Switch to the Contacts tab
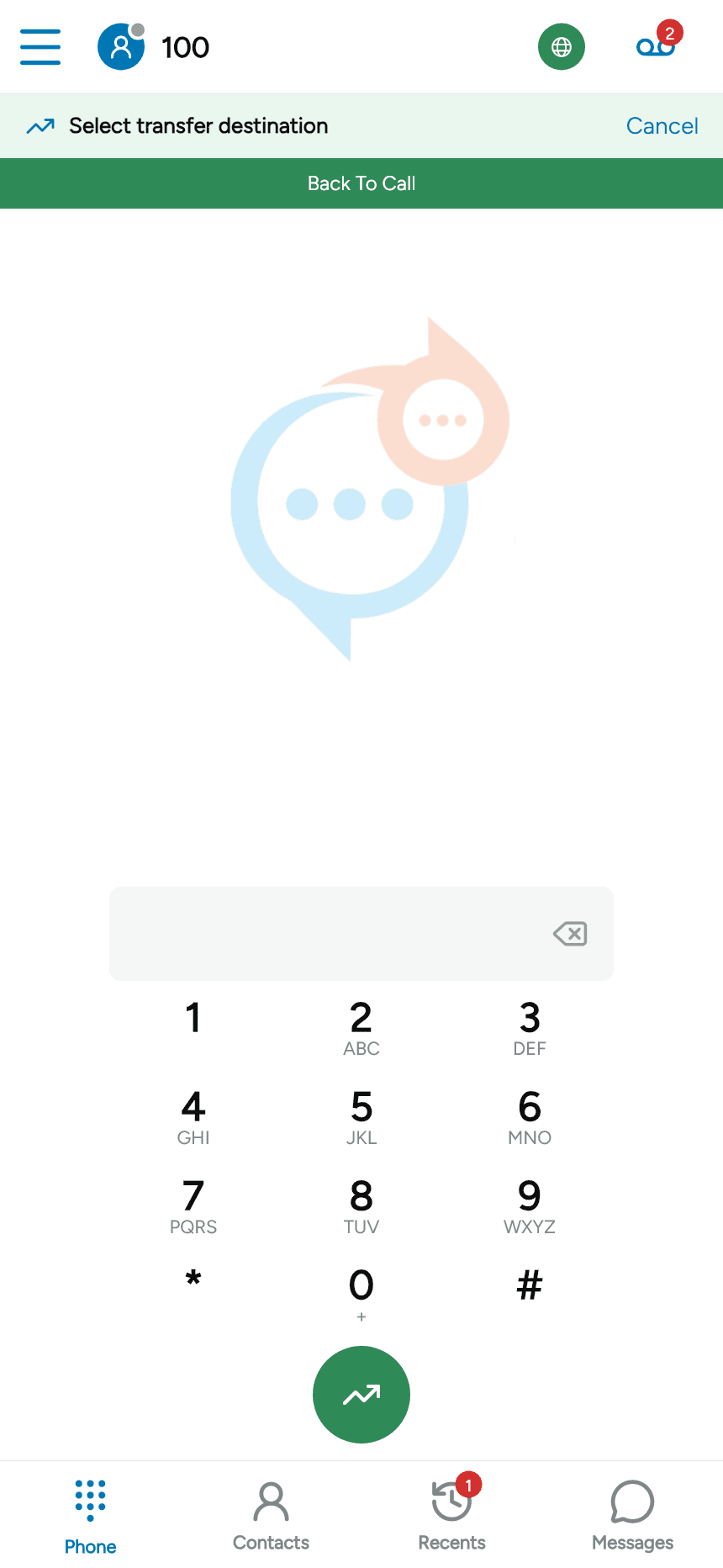Viewport: 723px width, 1568px height. click(x=271, y=1516)
